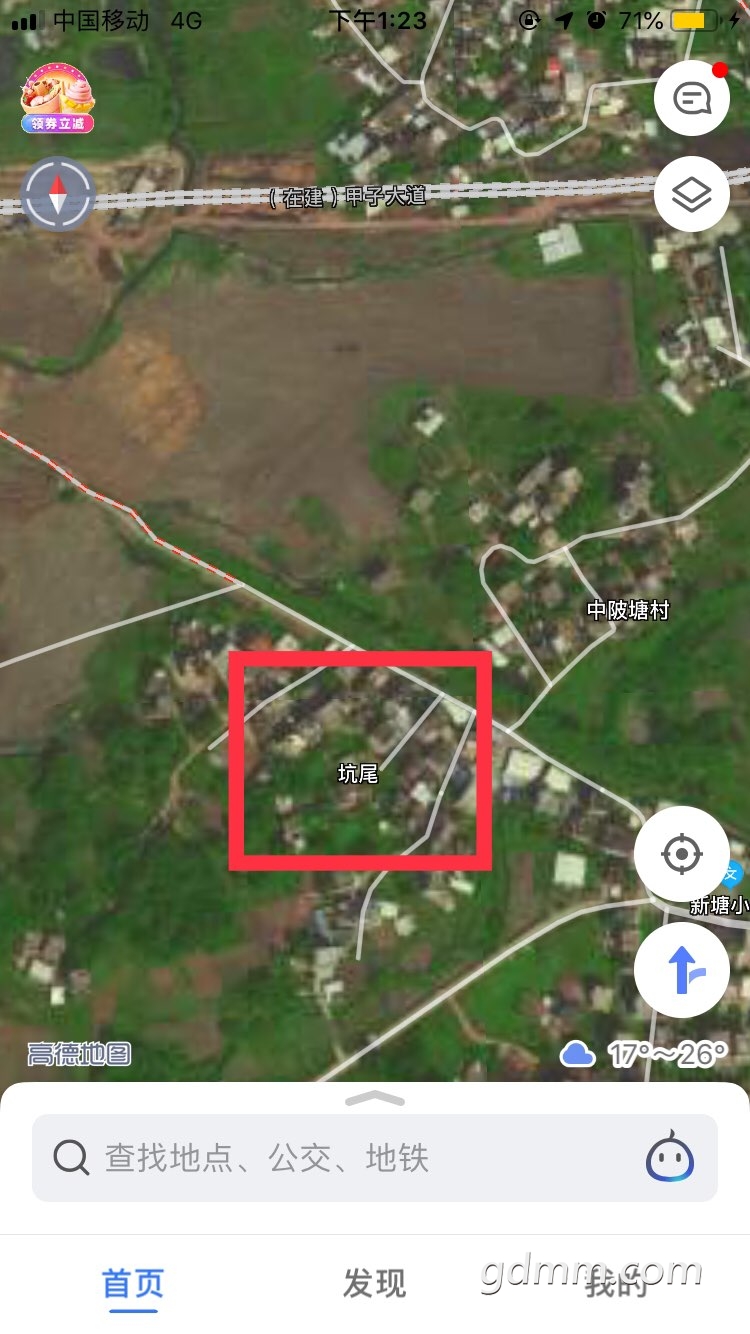This screenshot has height=1334, width=750.
Task: Recenter map on my current location
Action: (x=682, y=854)
